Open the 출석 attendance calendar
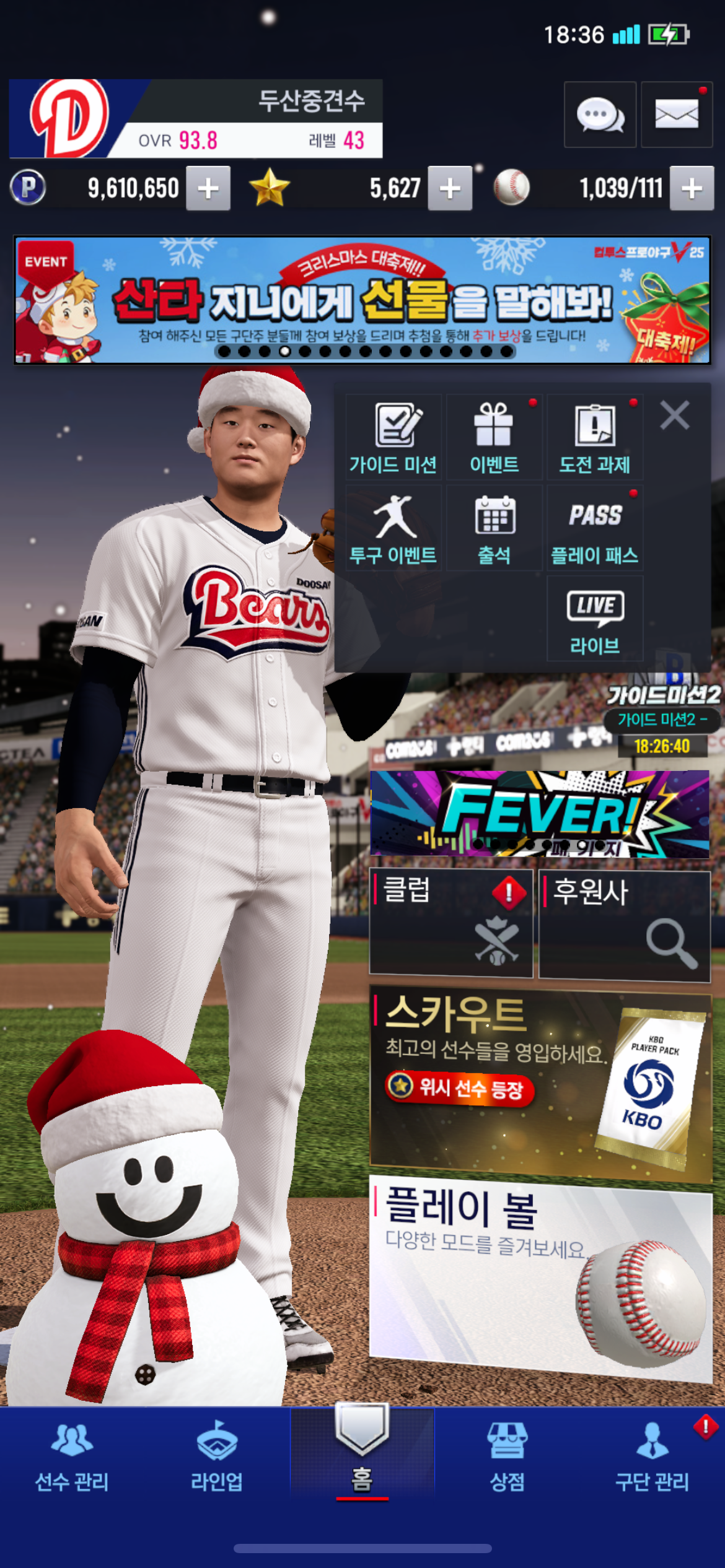725x1568 pixels. click(x=494, y=528)
